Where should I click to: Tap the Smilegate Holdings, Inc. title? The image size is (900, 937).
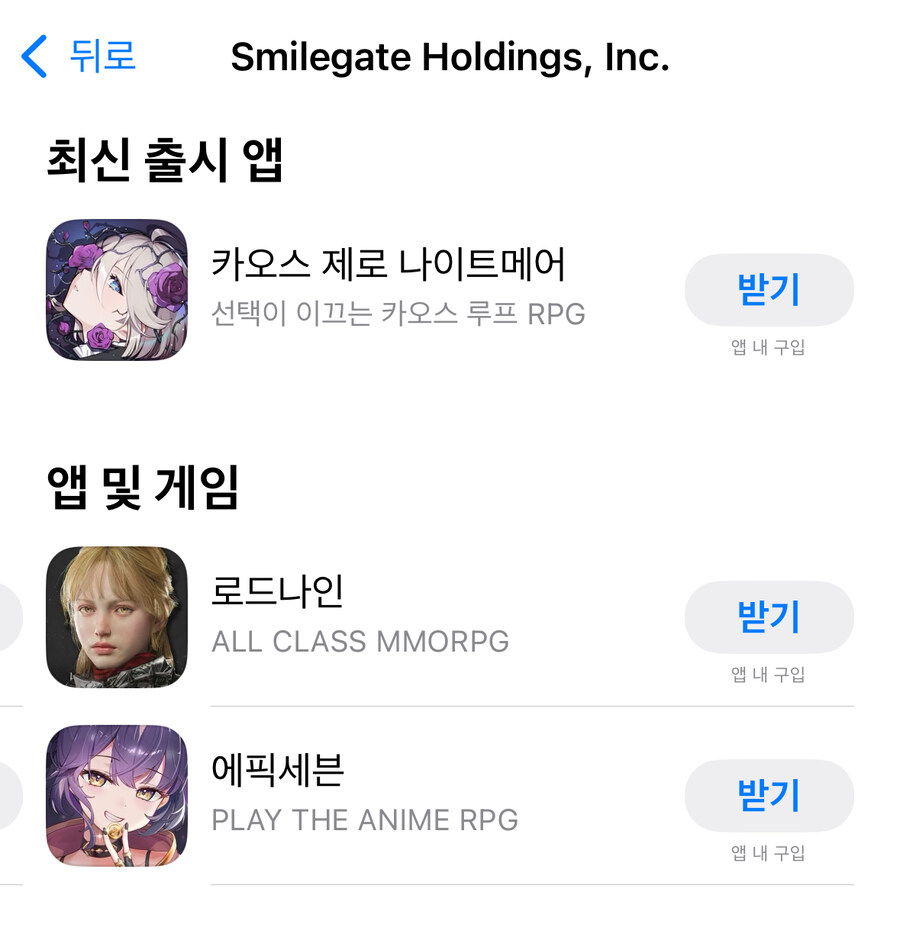coord(452,58)
